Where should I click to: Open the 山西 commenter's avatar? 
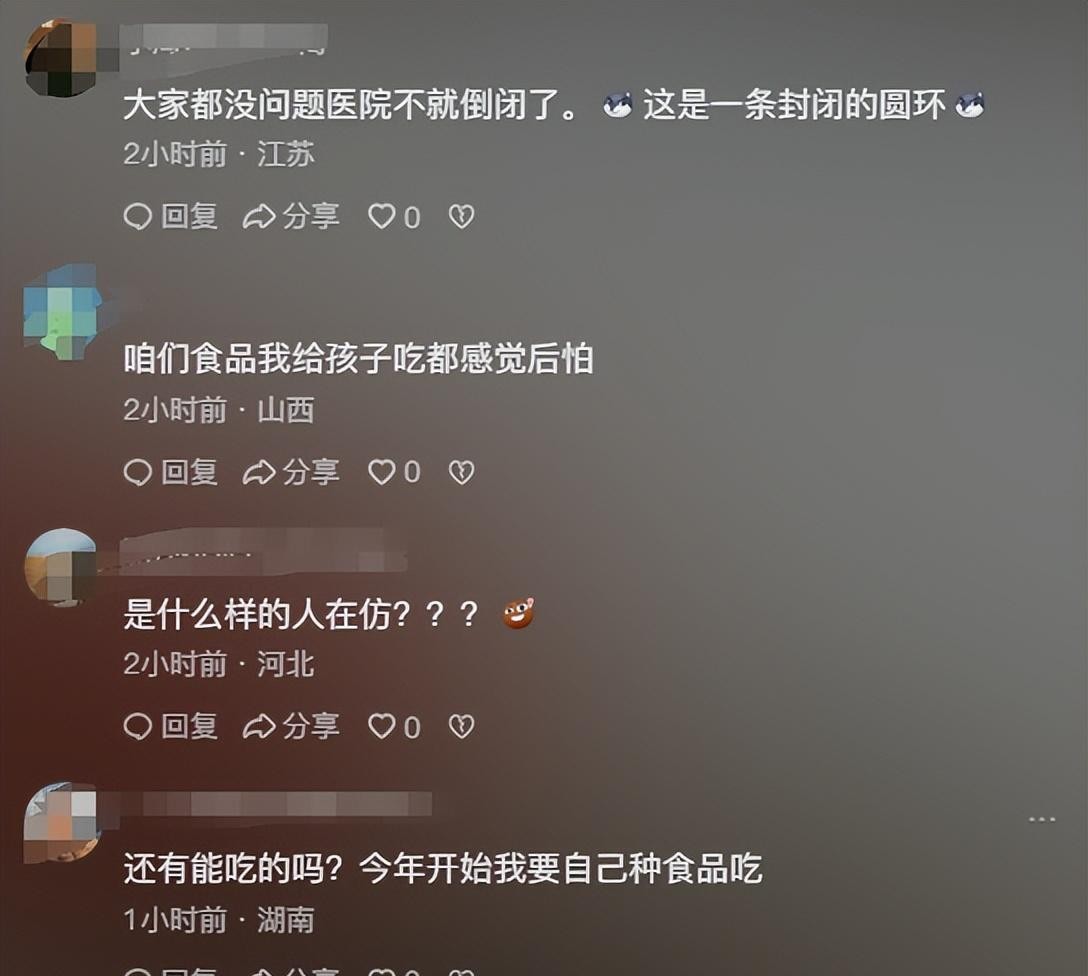click(x=60, y=312)
